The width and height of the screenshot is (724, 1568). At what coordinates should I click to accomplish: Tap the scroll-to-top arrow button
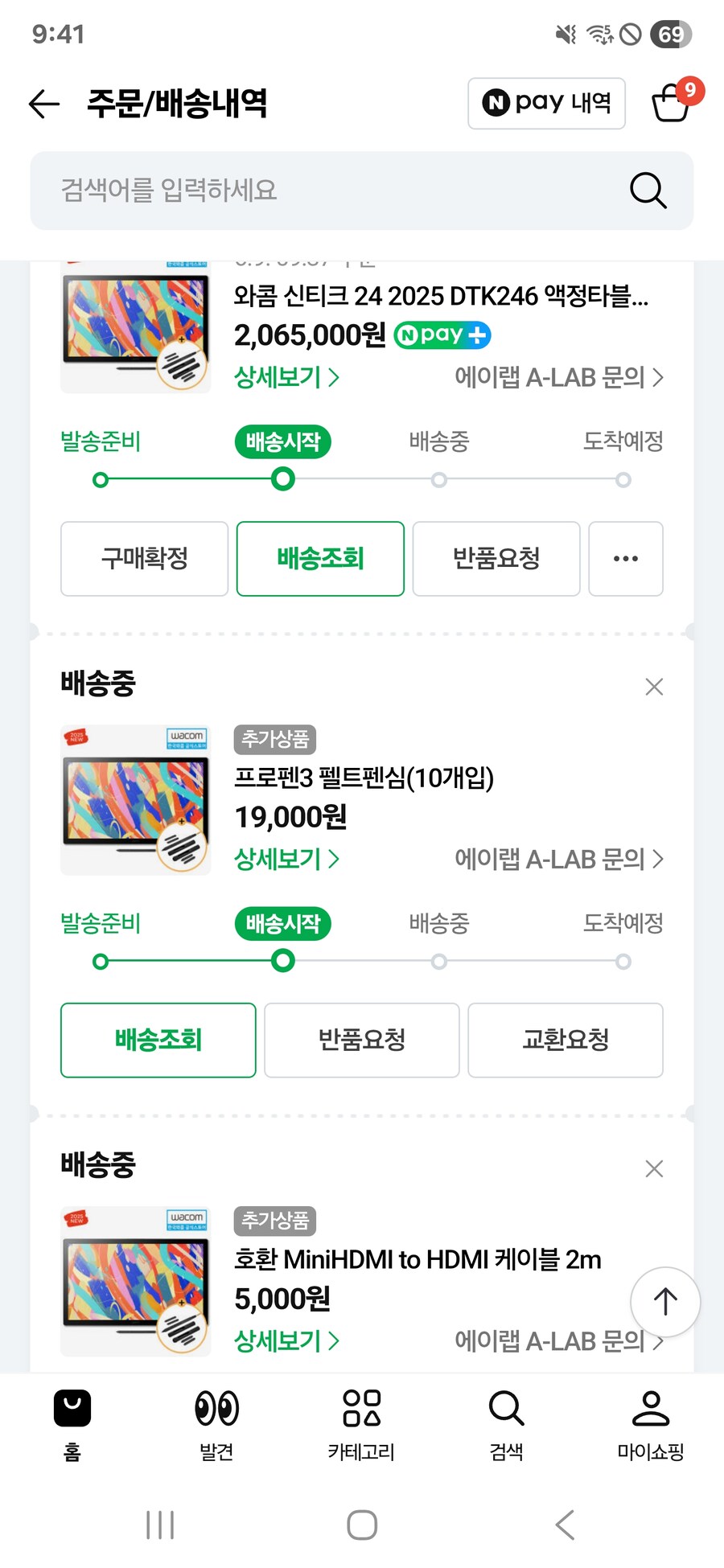click(665, 1302)
